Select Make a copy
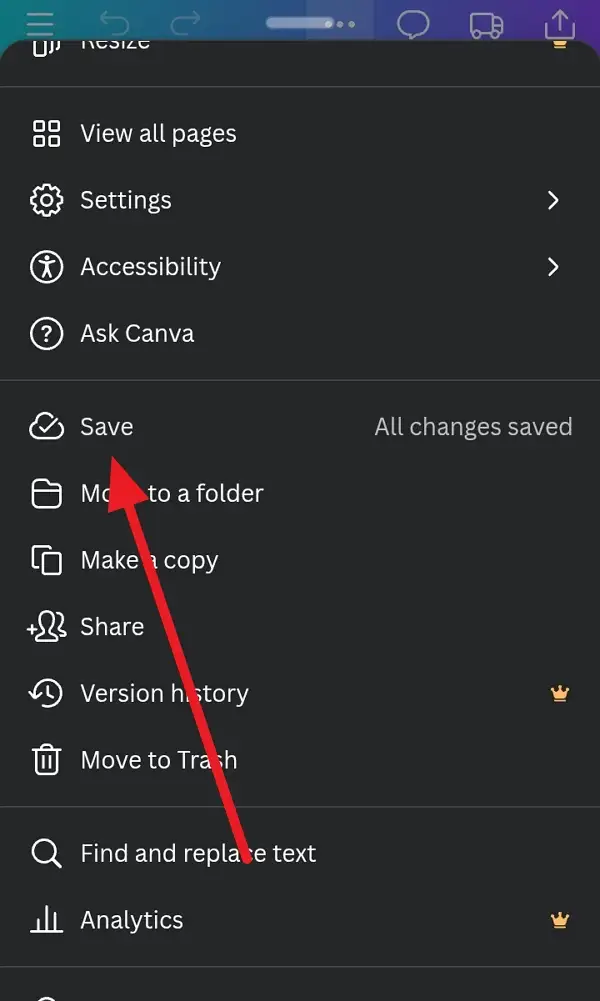600x1001 pixels. tap(300, 560)
